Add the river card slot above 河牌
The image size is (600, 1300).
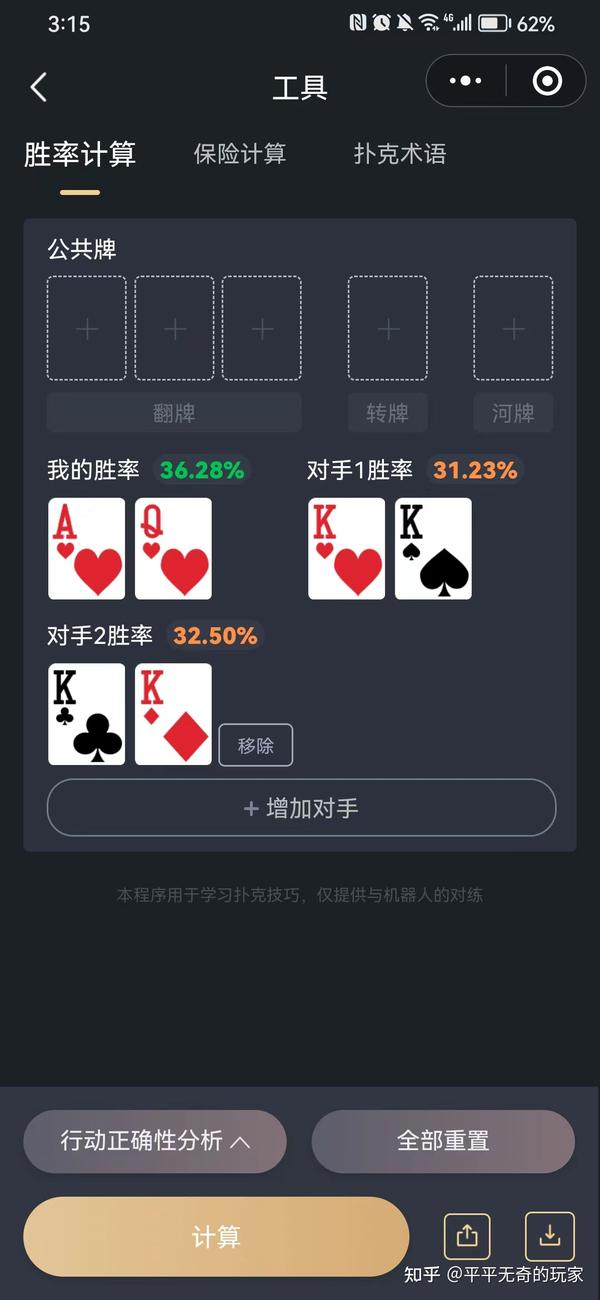click(x=513, y=328)
